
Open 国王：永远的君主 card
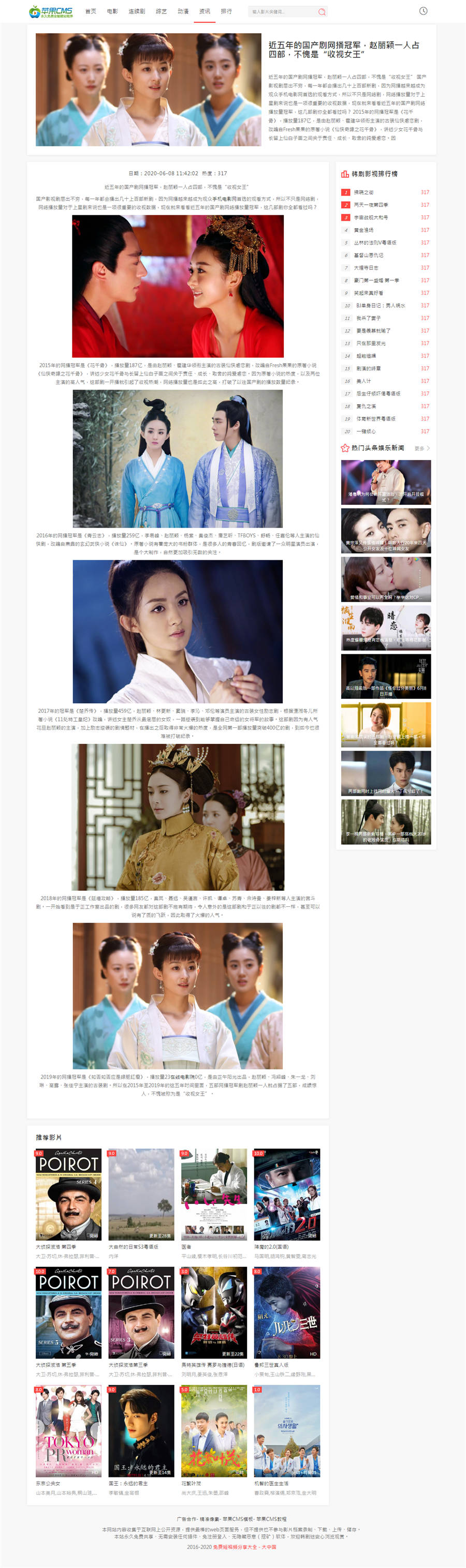point(141,1430)
